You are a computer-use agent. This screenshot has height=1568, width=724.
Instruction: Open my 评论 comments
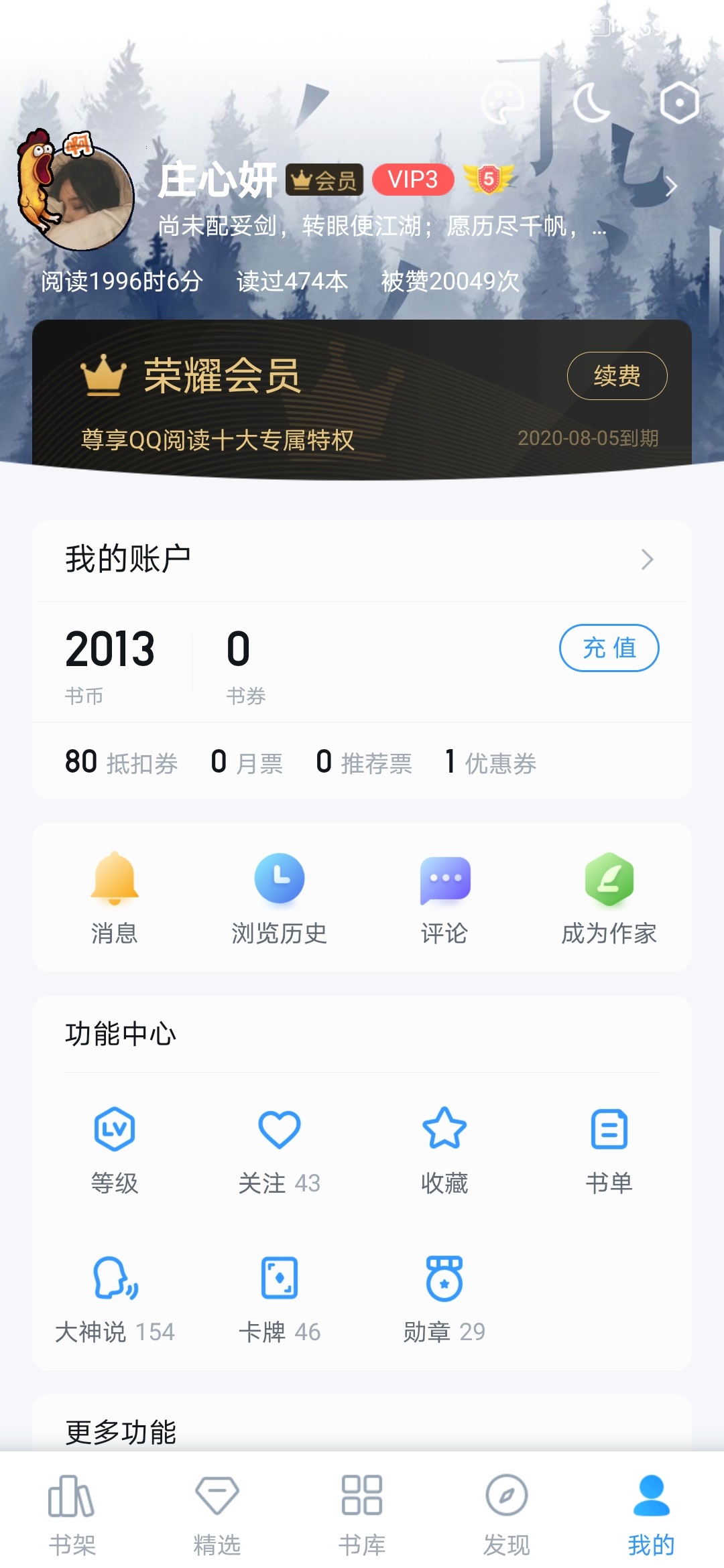tap(444, 898)
